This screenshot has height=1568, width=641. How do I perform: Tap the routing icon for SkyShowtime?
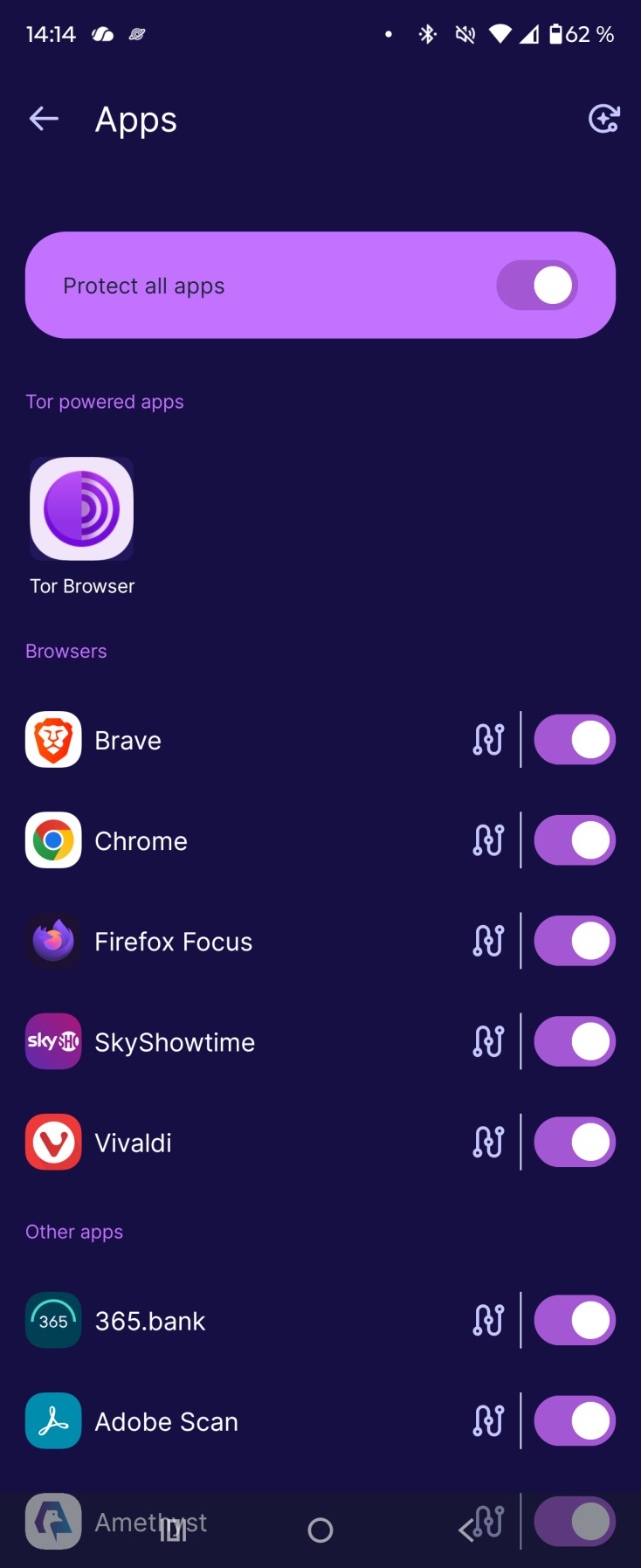click(x=488, y=1041)
